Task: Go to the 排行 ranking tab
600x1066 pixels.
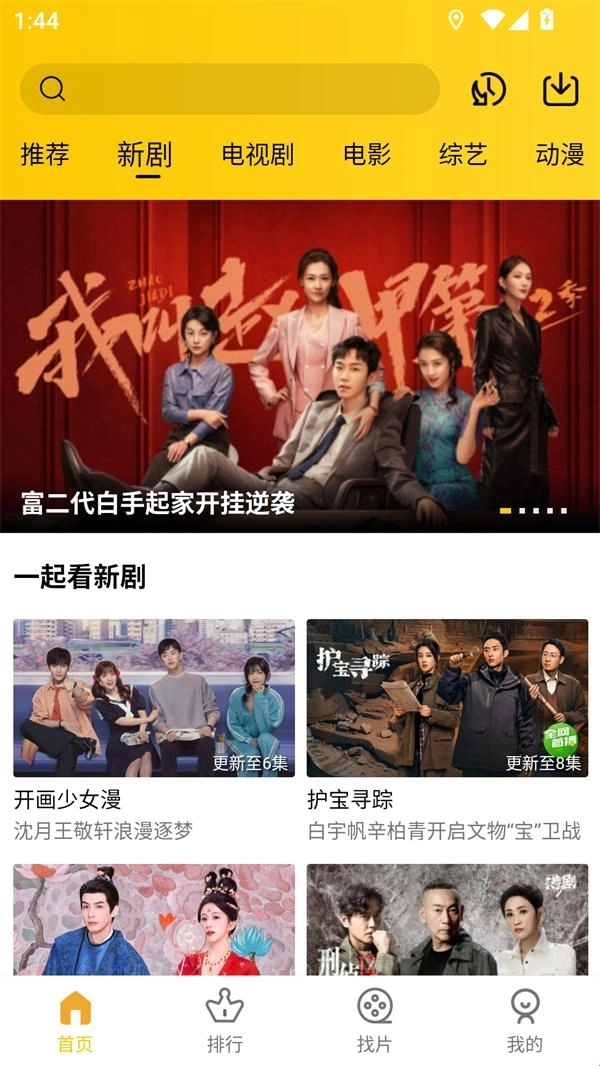Action: [x=225, y=1020]
